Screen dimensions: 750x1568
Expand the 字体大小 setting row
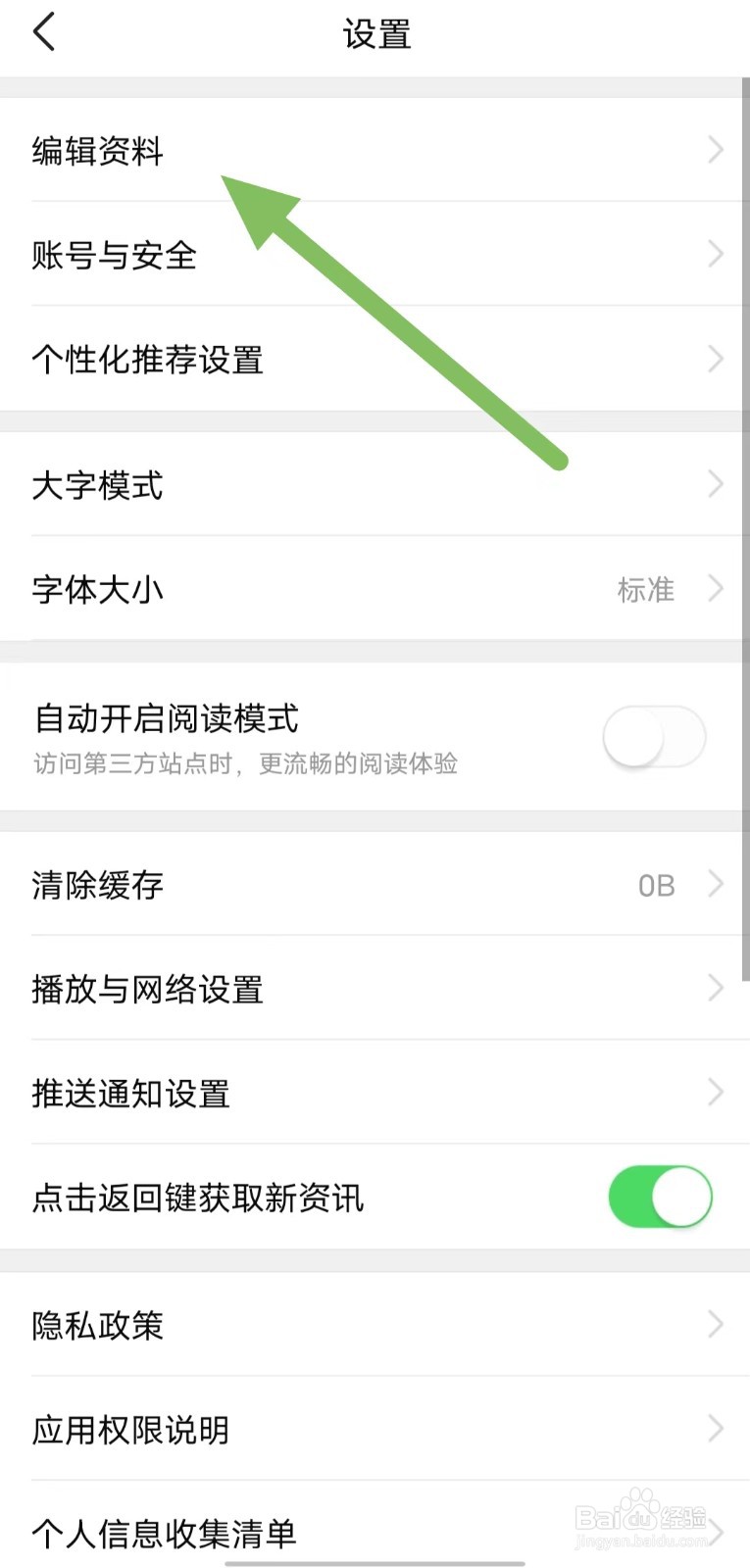tap(375, 589)
